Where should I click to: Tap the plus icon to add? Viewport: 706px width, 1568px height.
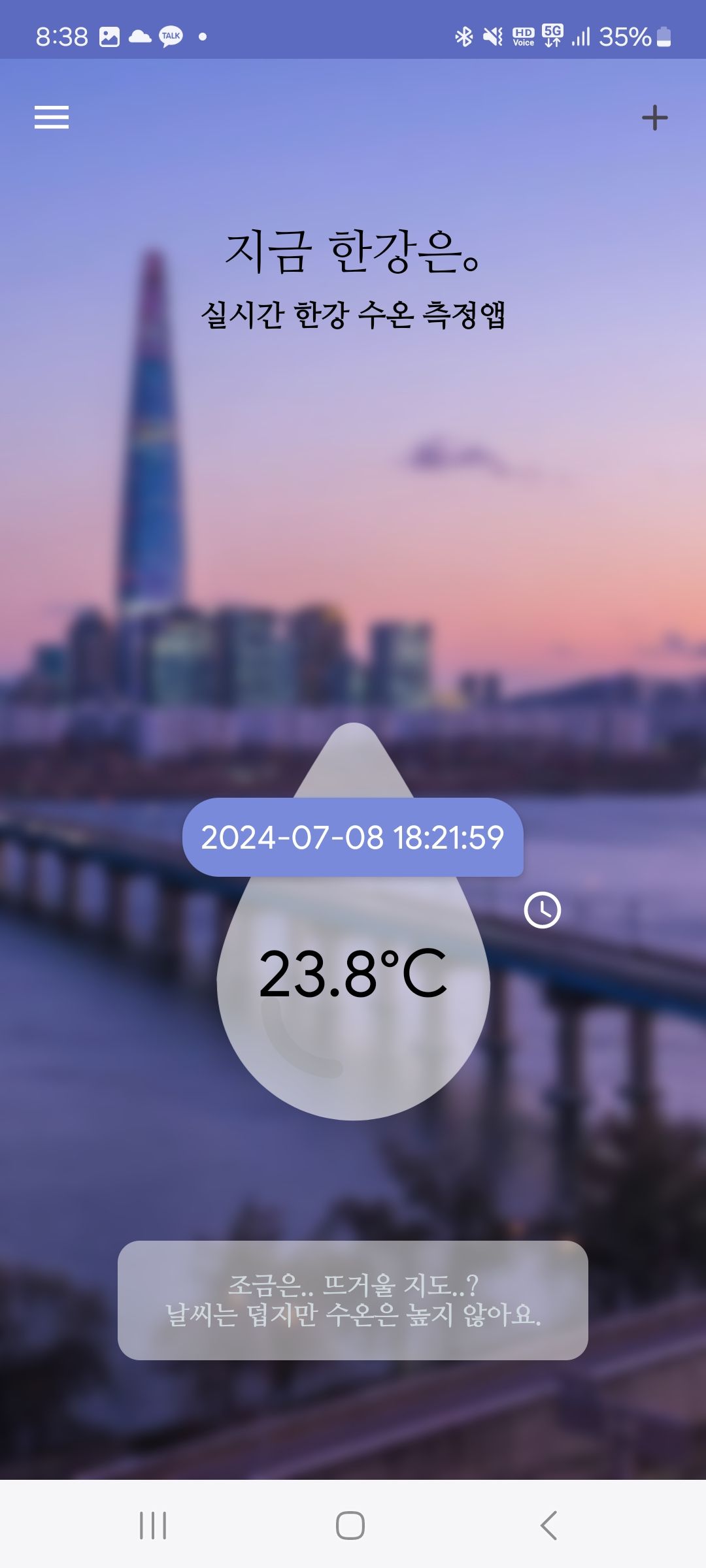(x=654, y=118)
